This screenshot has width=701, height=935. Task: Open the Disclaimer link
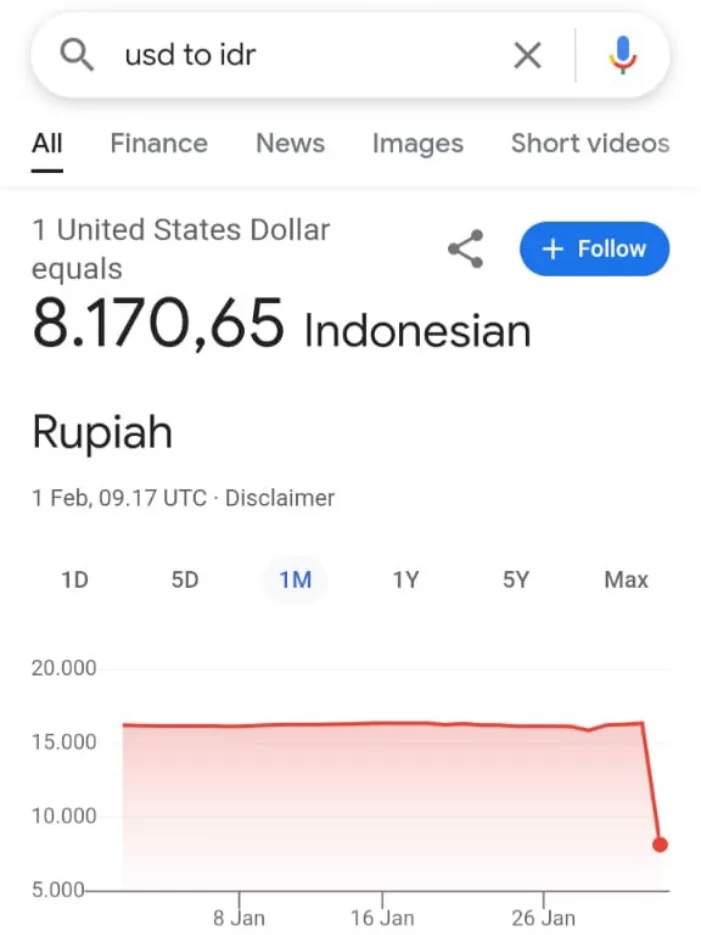pyautogui.click(x=280, y=497)
